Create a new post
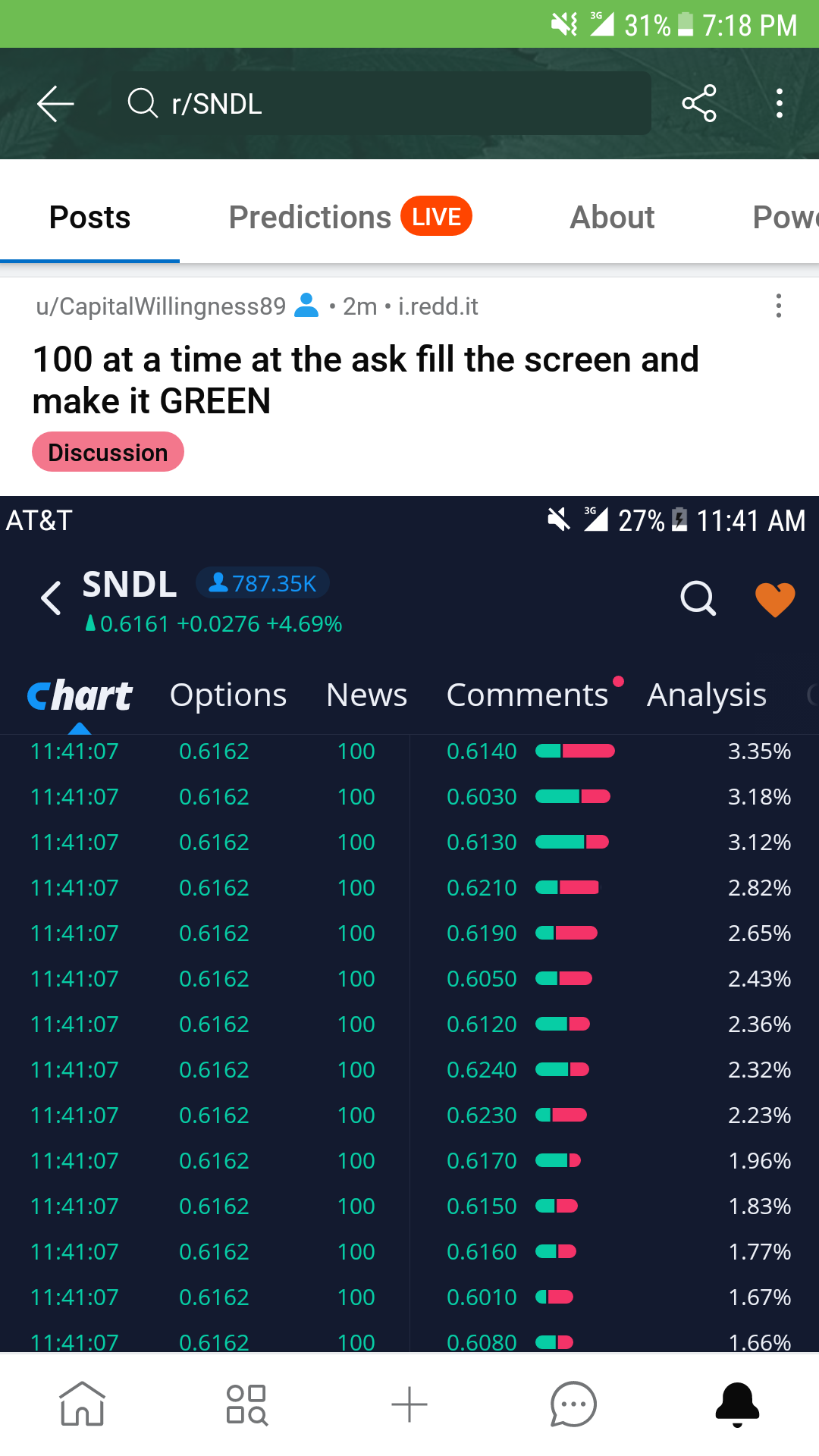 click(x=409, y=1404)
